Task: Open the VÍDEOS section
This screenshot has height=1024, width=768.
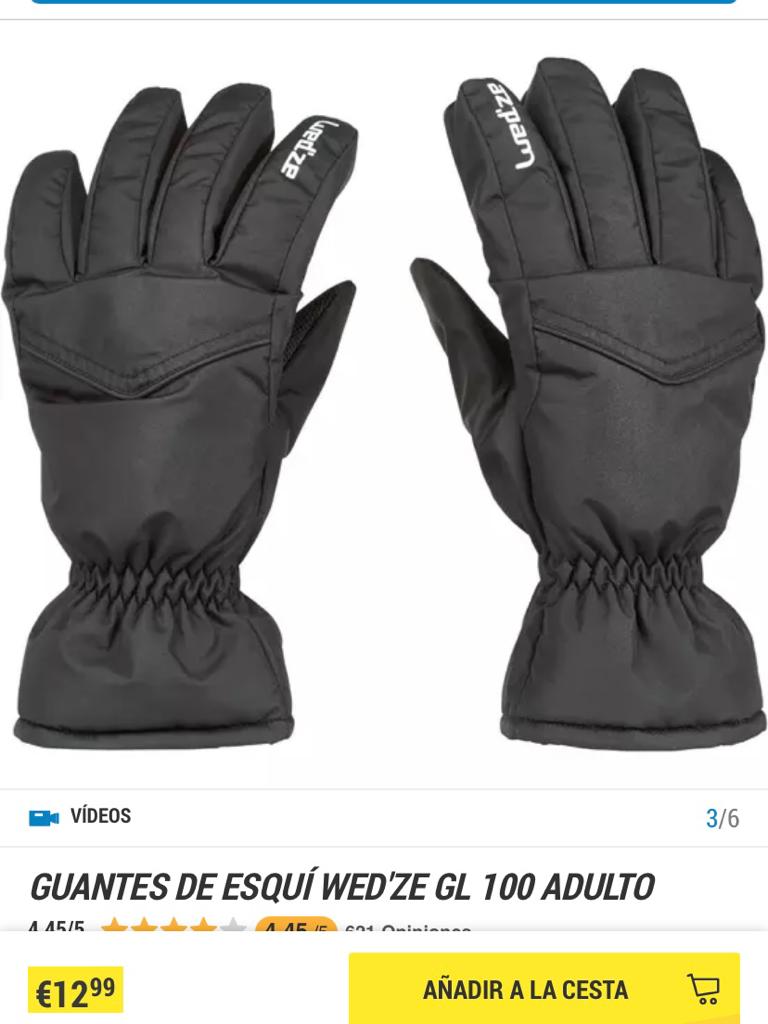Action: (x=100, y=816)
